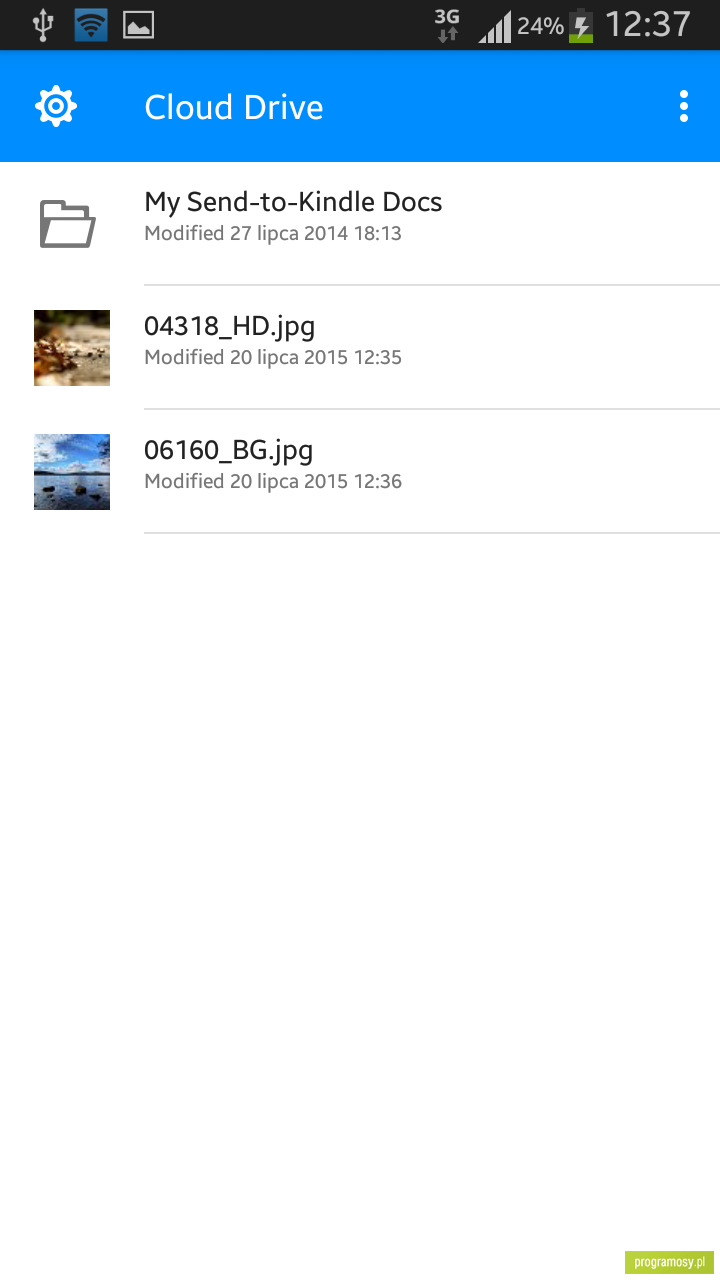Open My Send-to-Kindle Docs folder

360,223
